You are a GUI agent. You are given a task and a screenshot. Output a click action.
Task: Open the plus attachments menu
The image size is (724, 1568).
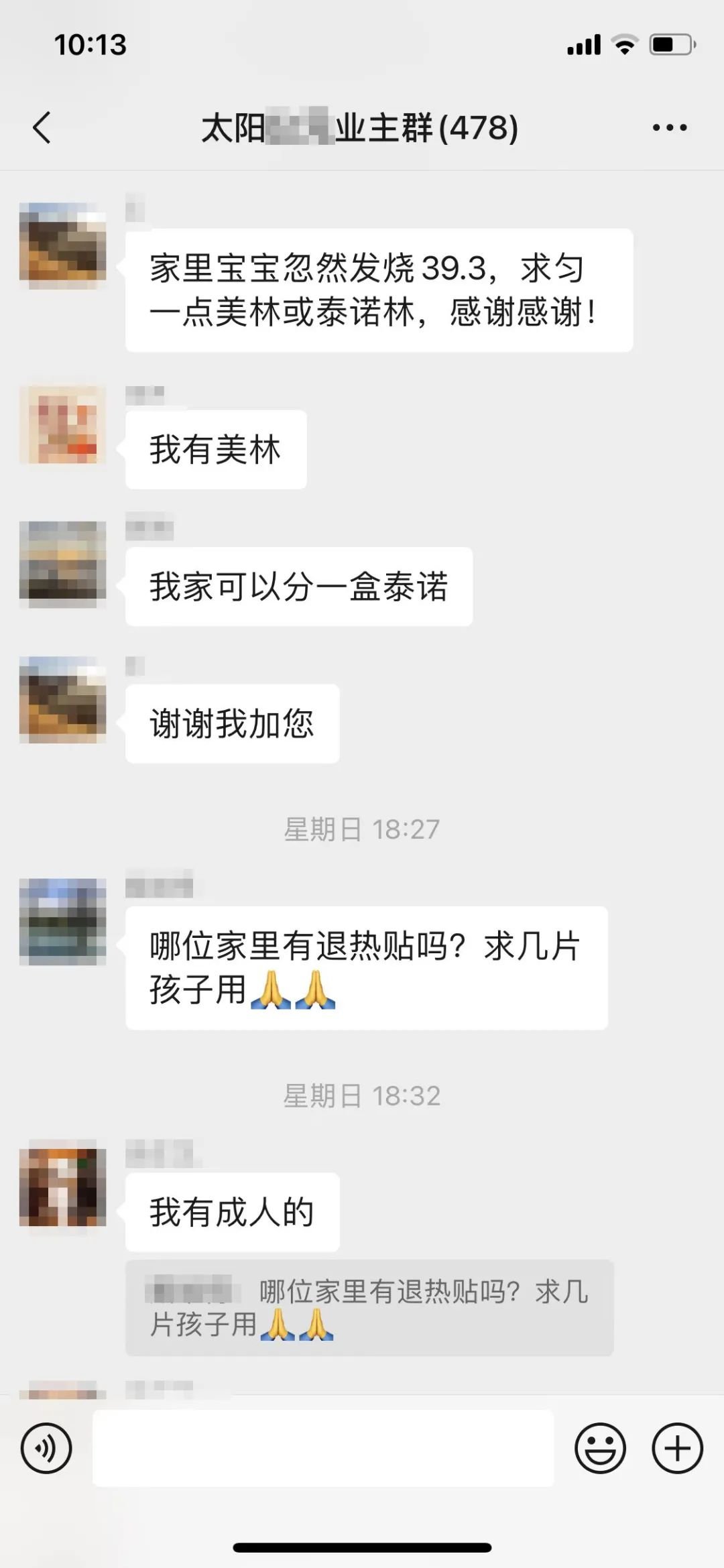coord(677,1448)
